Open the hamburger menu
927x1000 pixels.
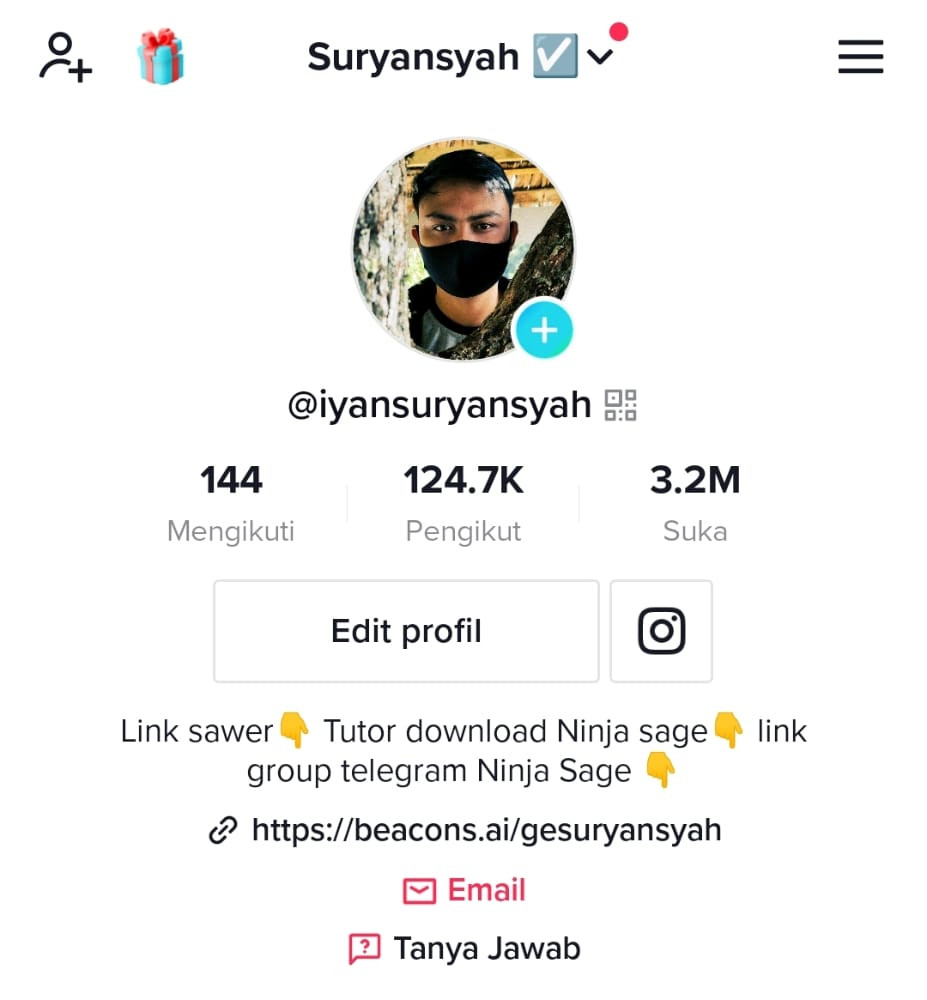(860, 57)
